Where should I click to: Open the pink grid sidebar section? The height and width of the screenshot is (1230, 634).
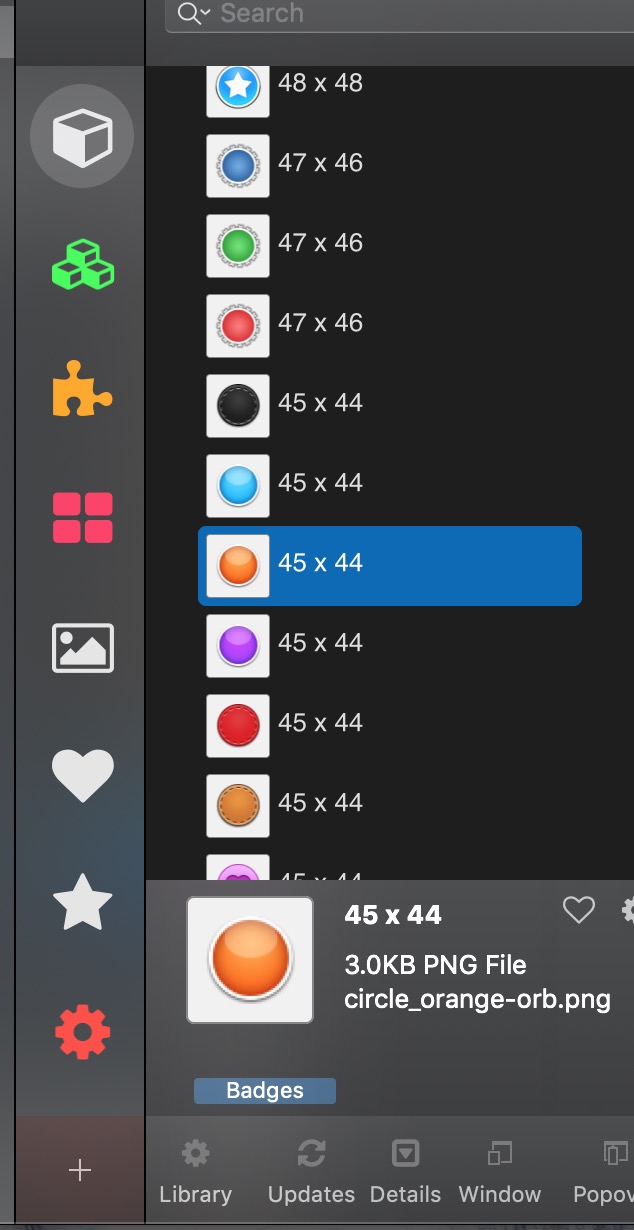coord(82,518)
